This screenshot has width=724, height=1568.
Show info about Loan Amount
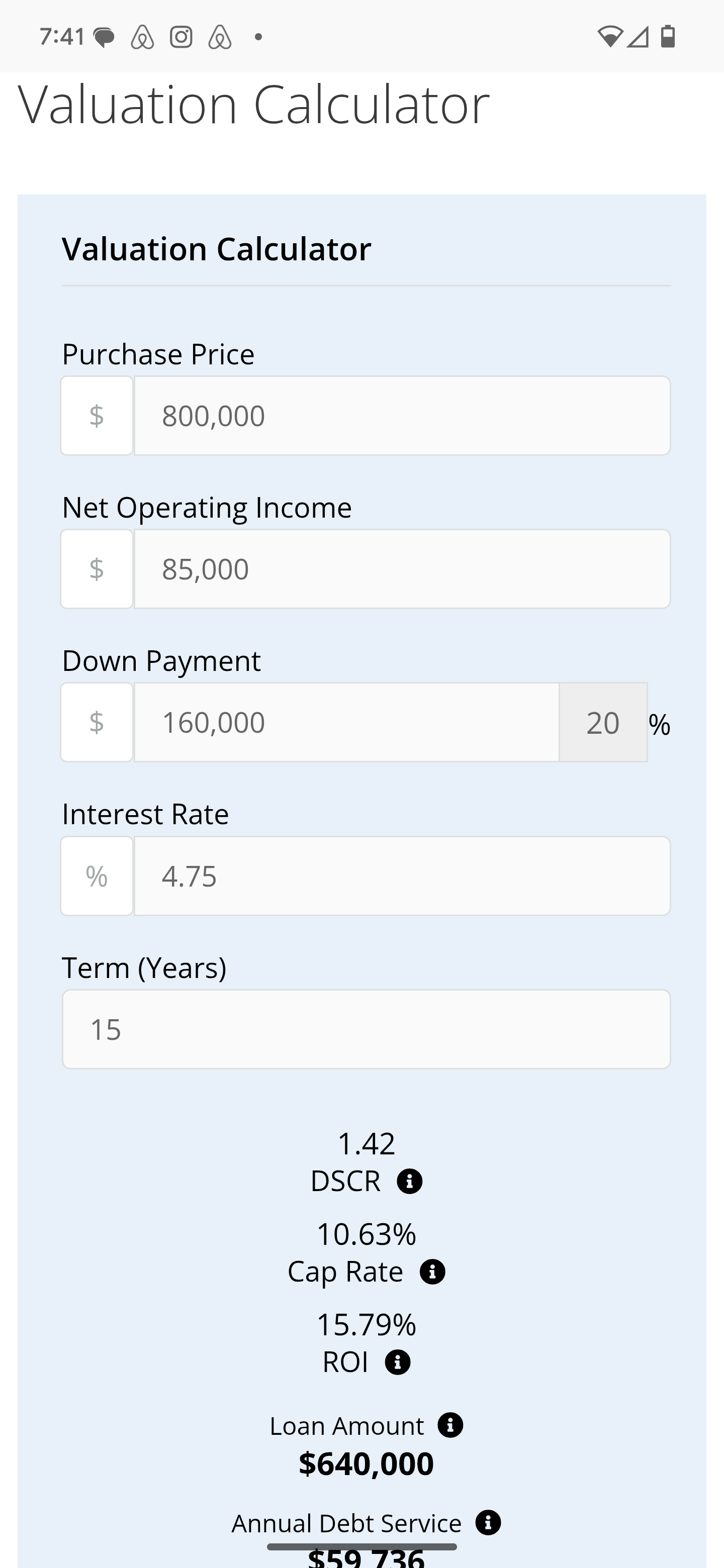point(450,1426)
